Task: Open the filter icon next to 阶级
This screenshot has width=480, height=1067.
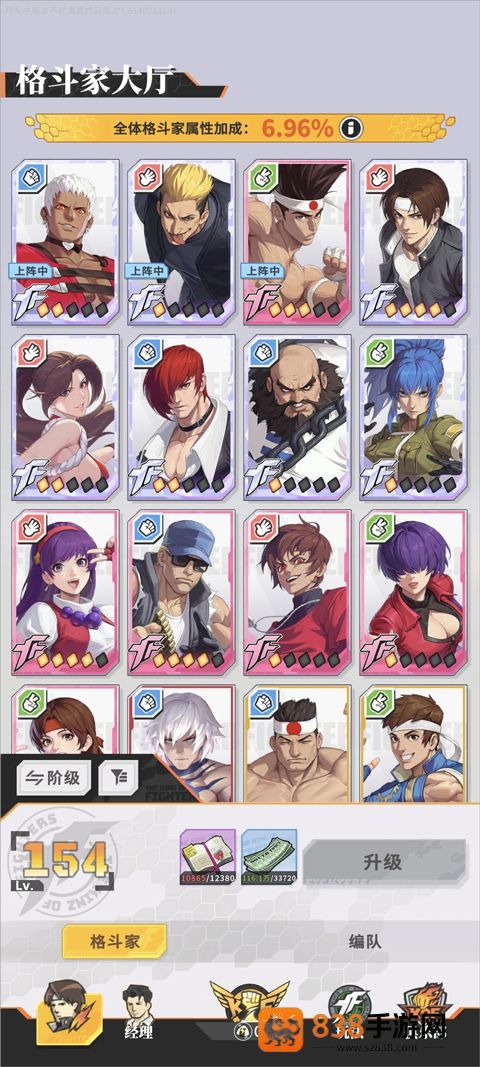Action: pyautogui.click(x=119, y=777)
